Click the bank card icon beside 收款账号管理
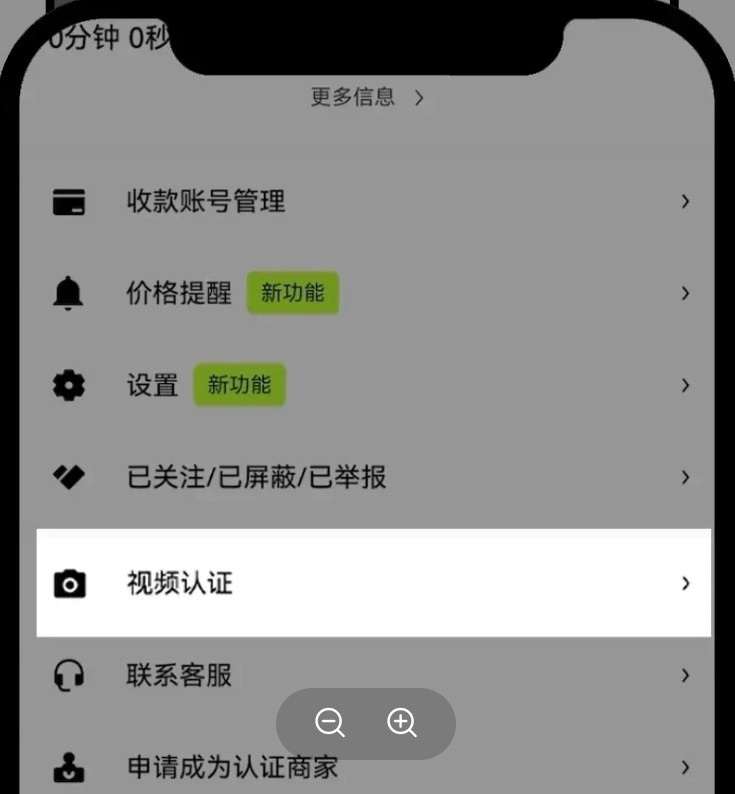735x794 pixels. (67, 201)
